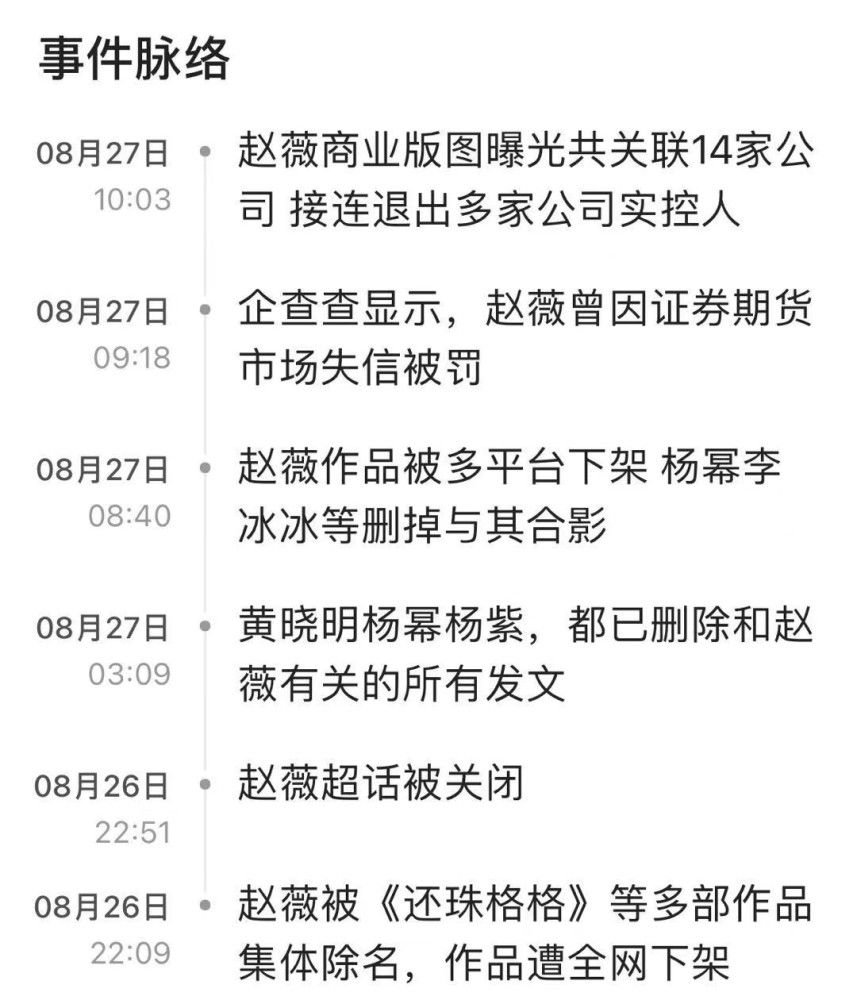Viewport: 857px width, 1000px height.
Task: Read the story on Zhao Wei's super topic closure
Action: point(381,783)
